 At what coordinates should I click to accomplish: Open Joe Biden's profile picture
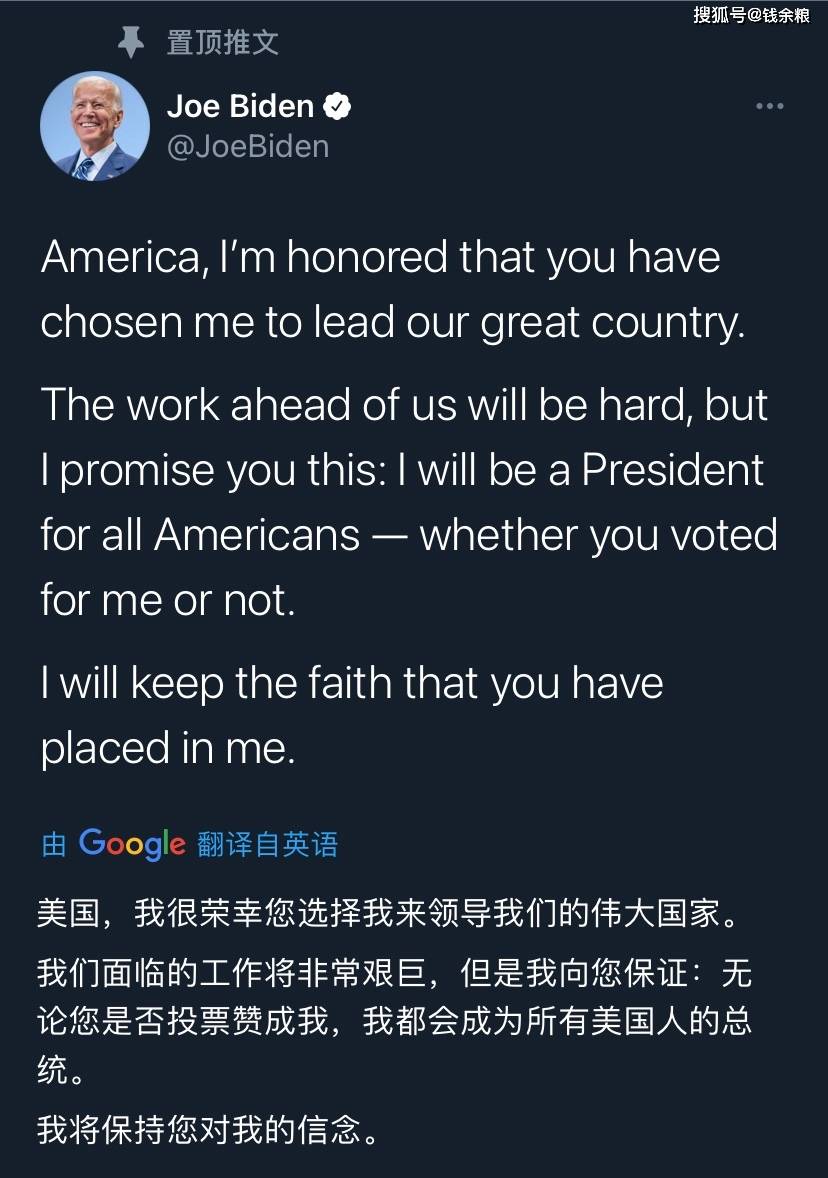(x=94, y=126)
